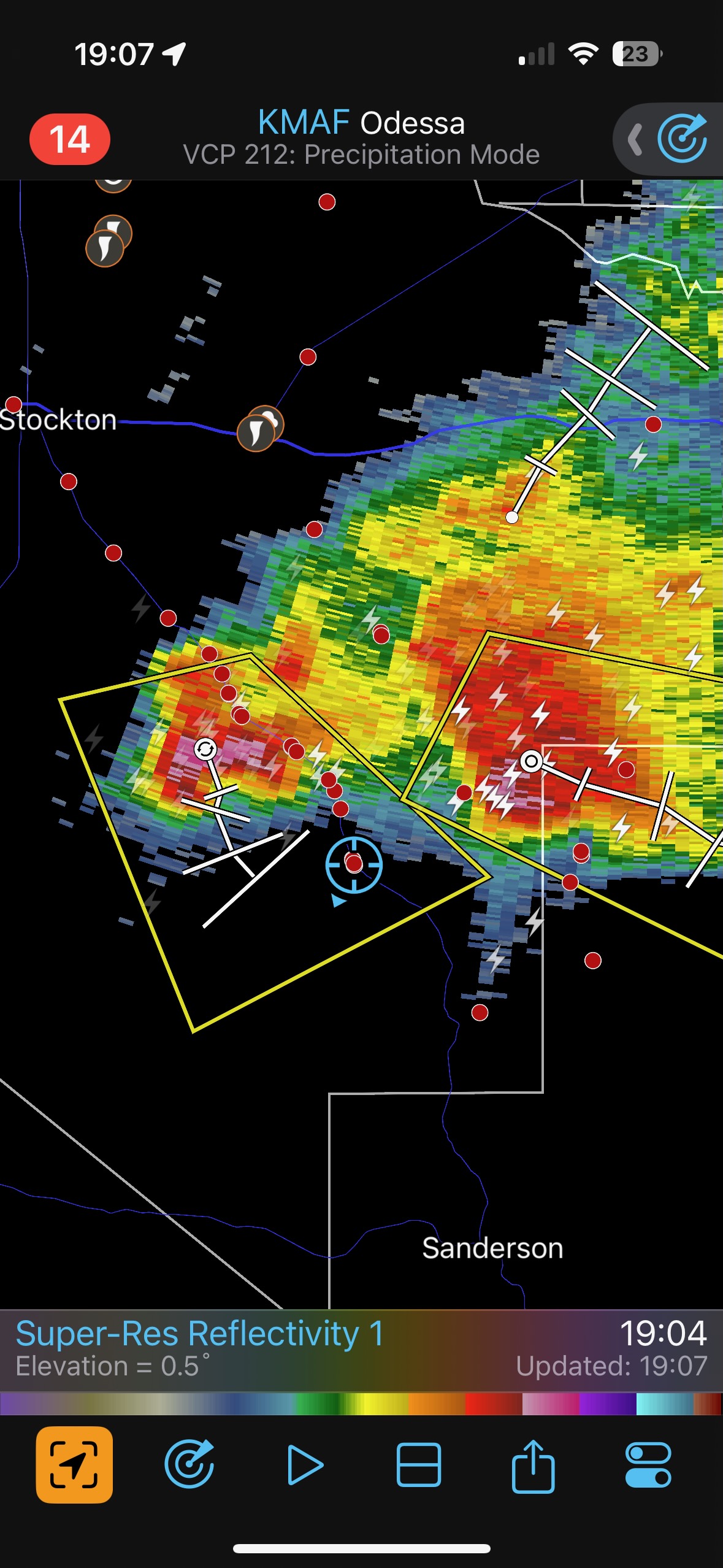Open radar selection in the bottom toolbar
Image resolution: width=723 pixels, height=1568 pixels.
click(189, 1465)
